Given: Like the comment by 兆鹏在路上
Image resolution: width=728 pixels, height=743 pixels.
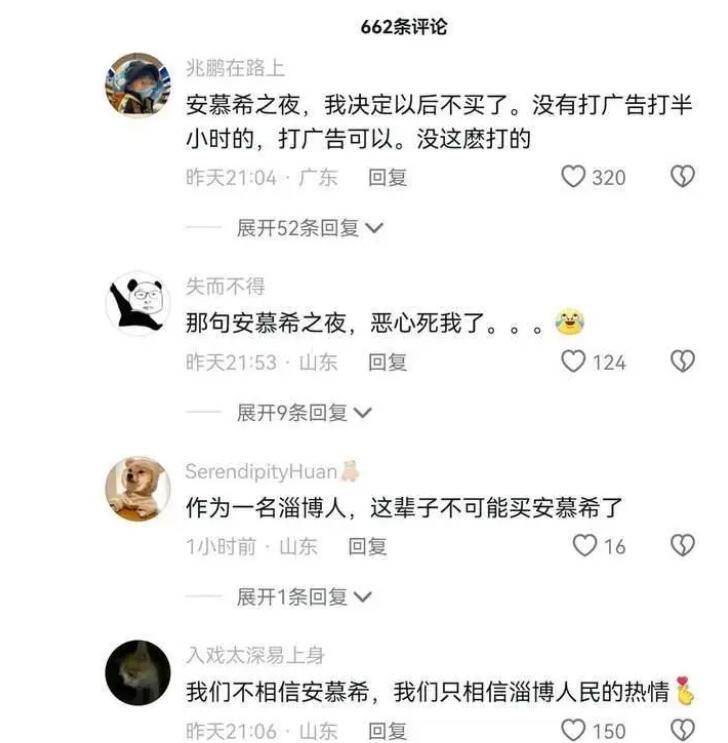Looking at the screenshot, I should (x=573, y=177).
